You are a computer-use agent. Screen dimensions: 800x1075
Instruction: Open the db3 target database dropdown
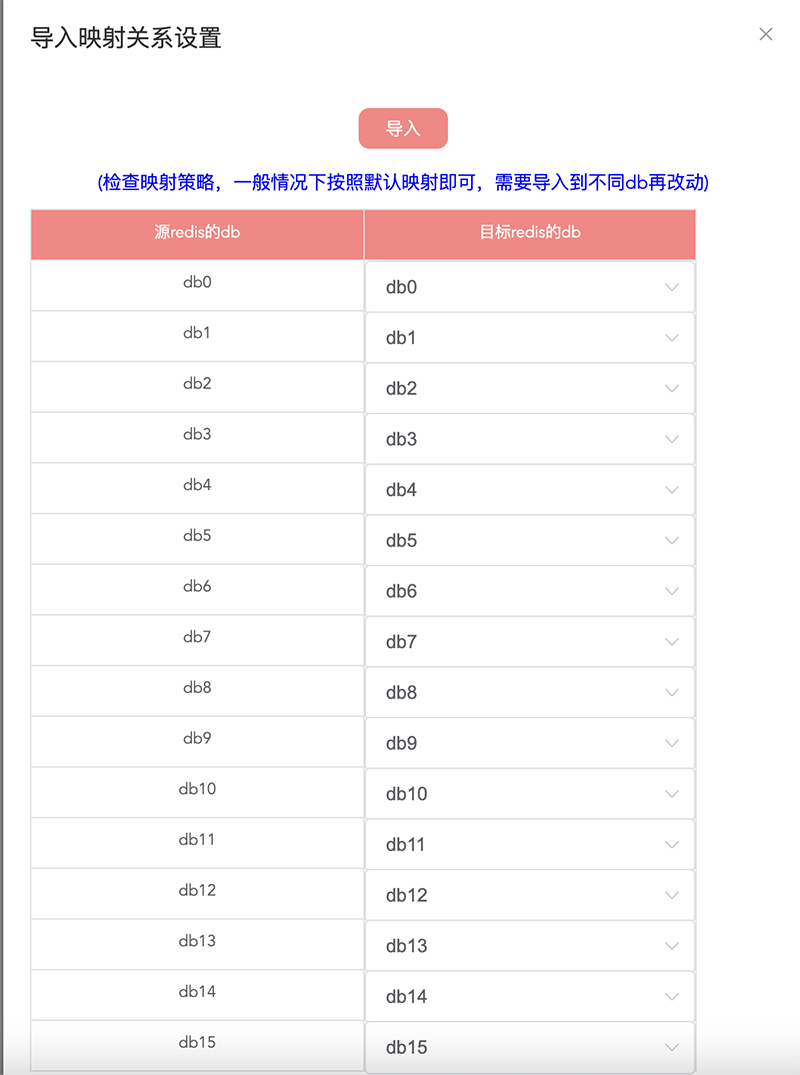coord(530,439)
